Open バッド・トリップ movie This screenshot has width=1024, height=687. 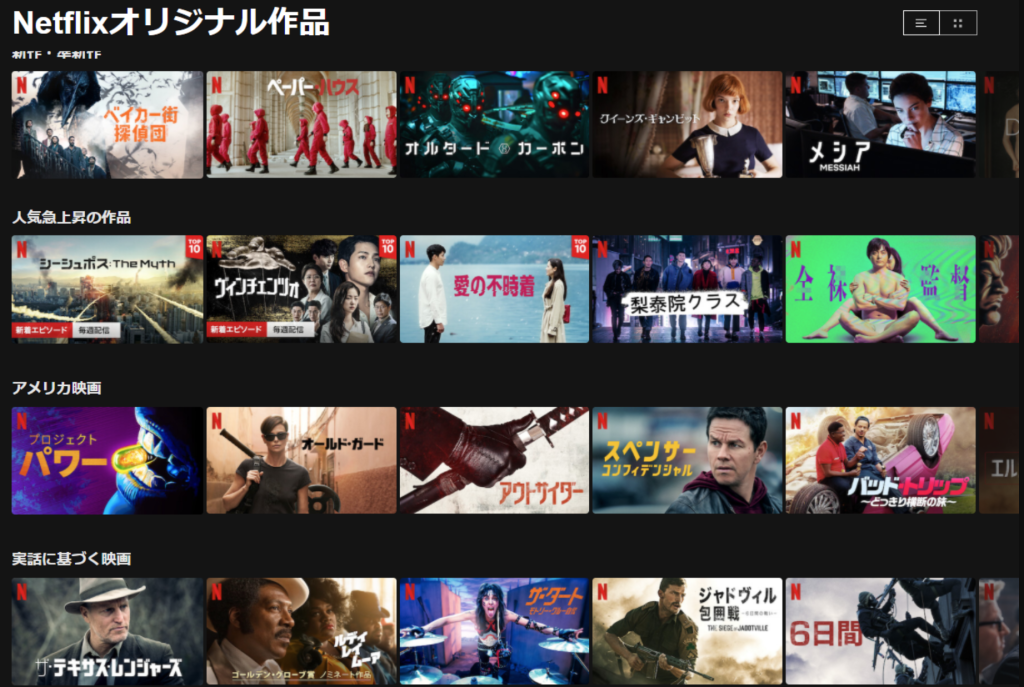click(x=880, y=460)
